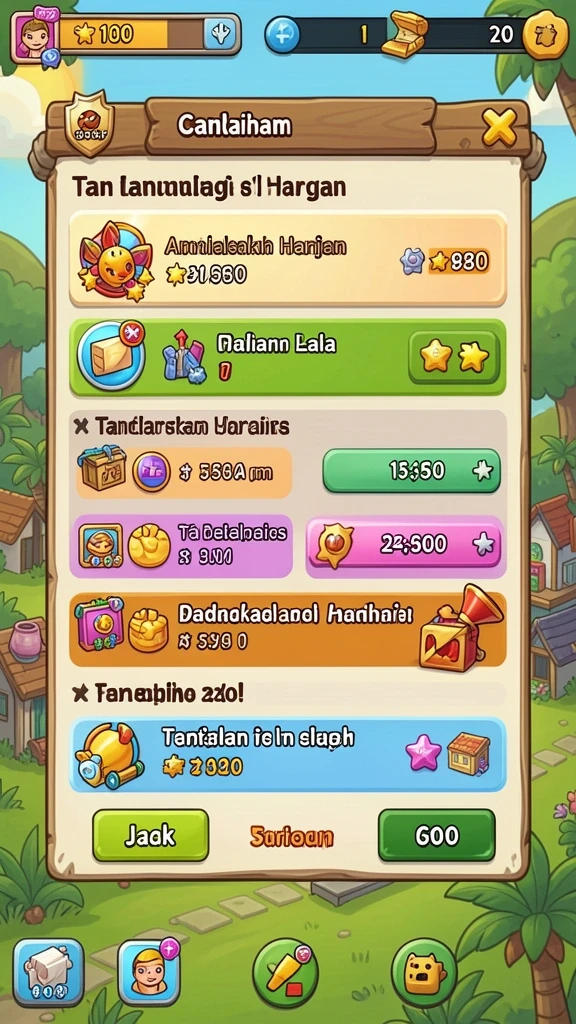
Task: Open the Dadnokadanol Harhaiai orange card
Action: 287,630
